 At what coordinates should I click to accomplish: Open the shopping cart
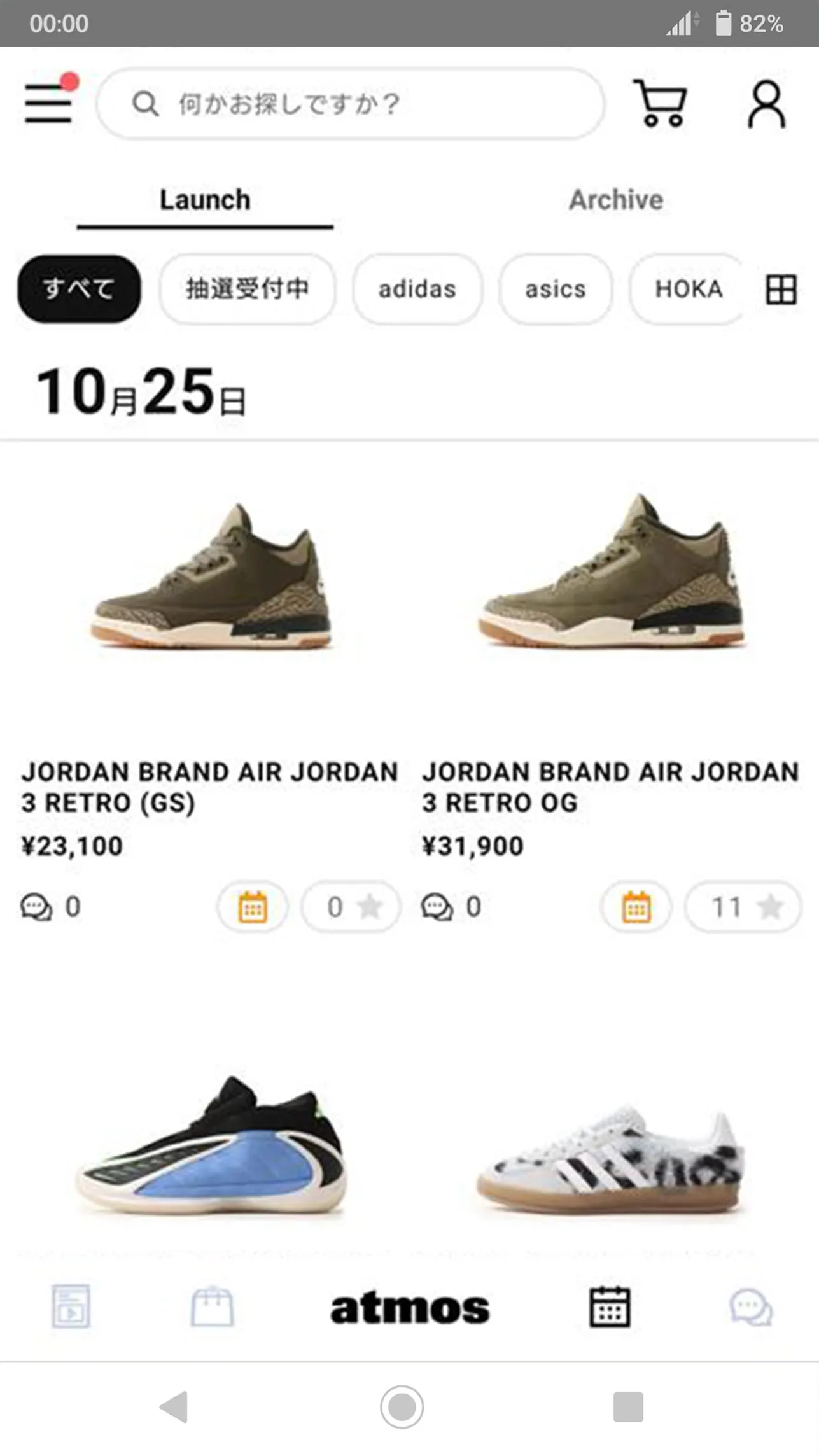662,103
